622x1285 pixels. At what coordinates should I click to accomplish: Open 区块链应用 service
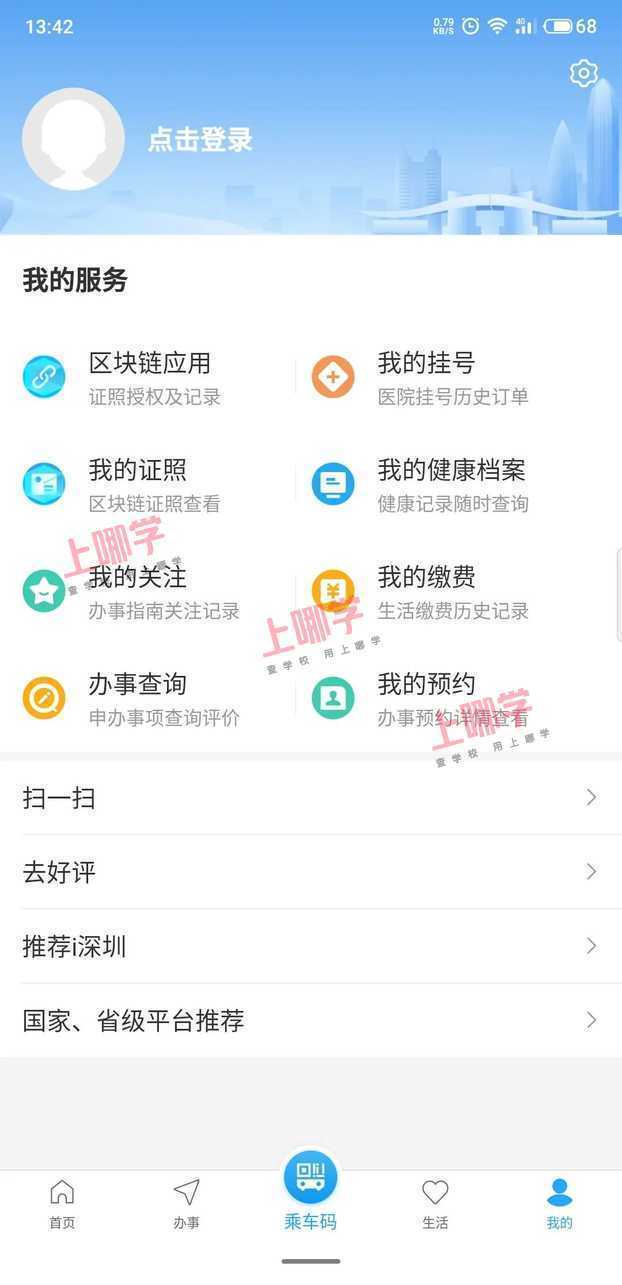point(150,377)
